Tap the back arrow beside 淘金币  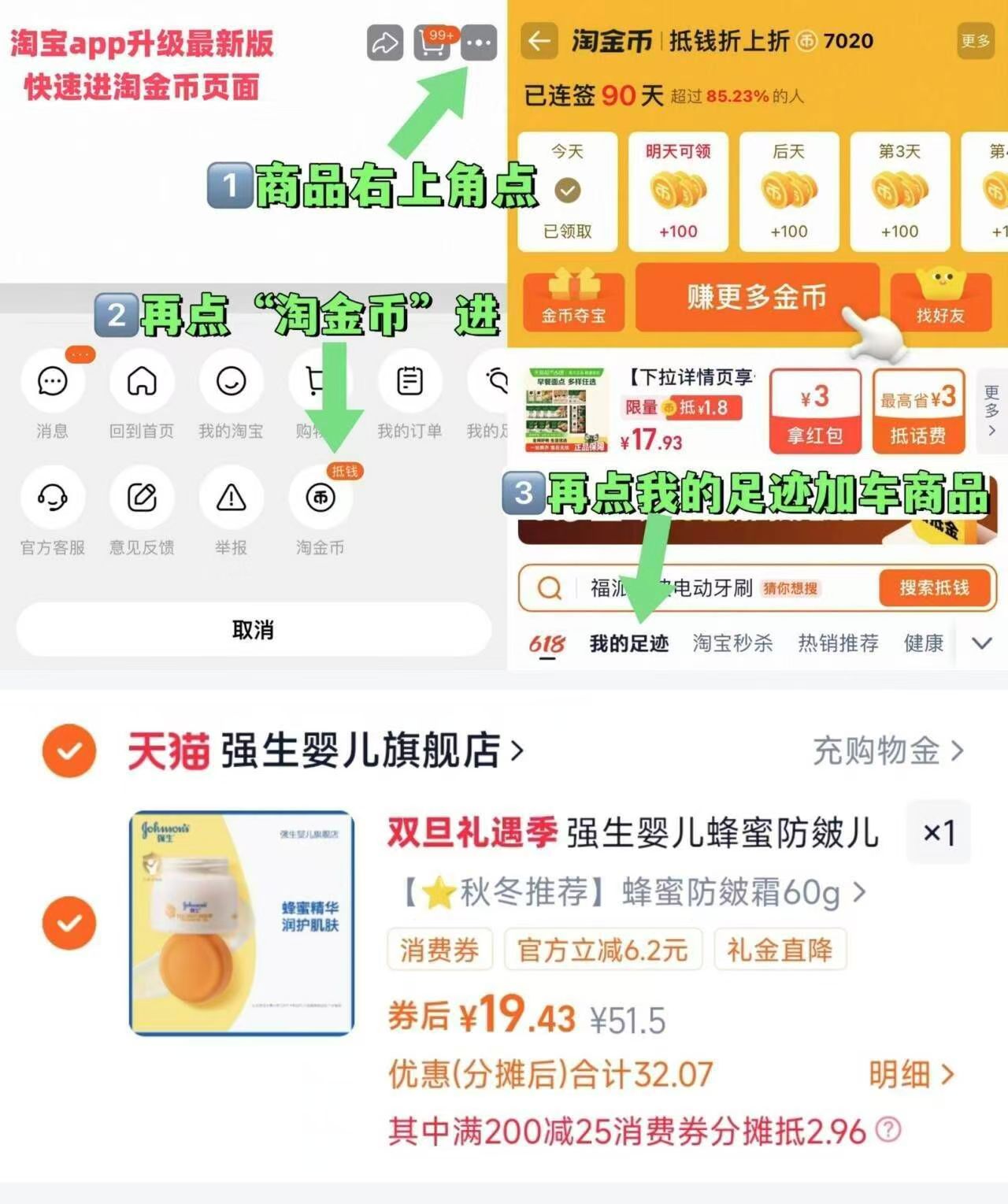(539, 41)
